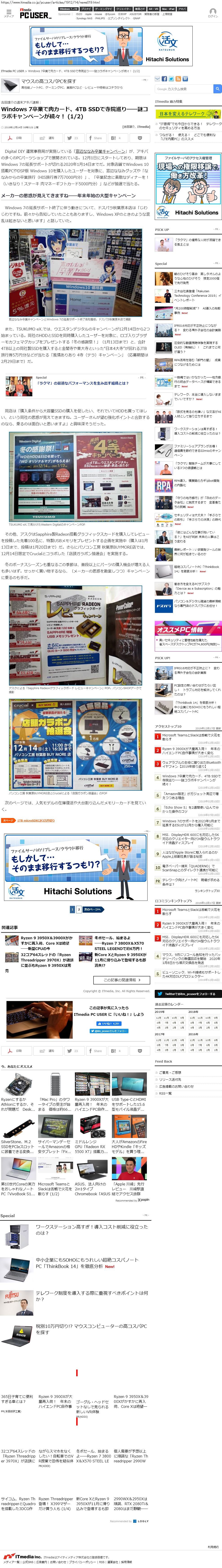The width and height of the screenshot is (222, 1568).
Task: Go to article page 2
Action: click(79, 909)
